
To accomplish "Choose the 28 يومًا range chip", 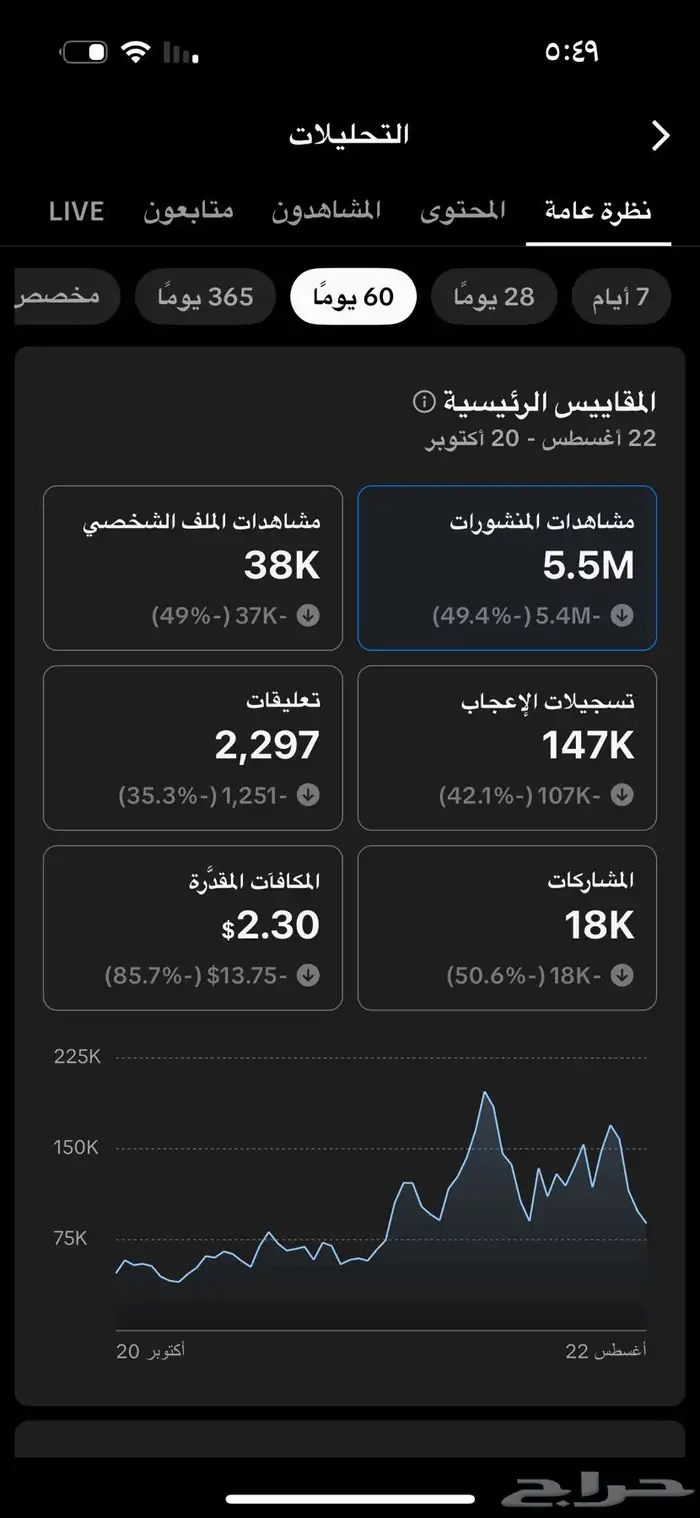I will 493,297.
